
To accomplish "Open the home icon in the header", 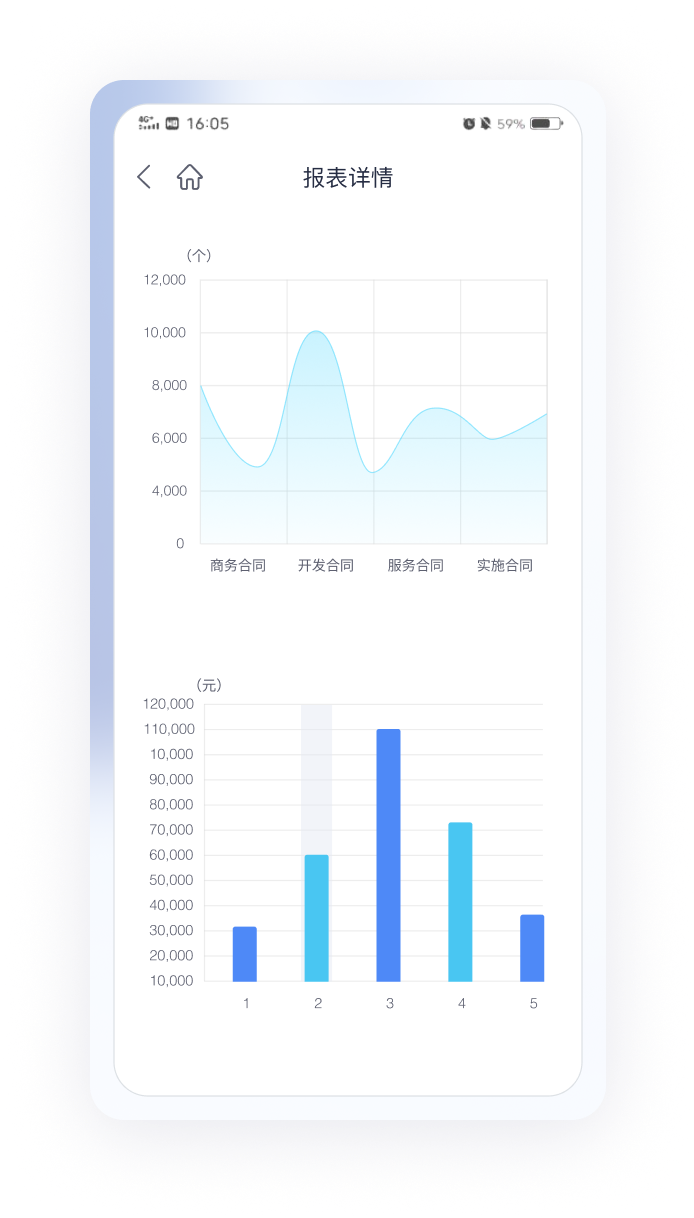I will 190,178.
